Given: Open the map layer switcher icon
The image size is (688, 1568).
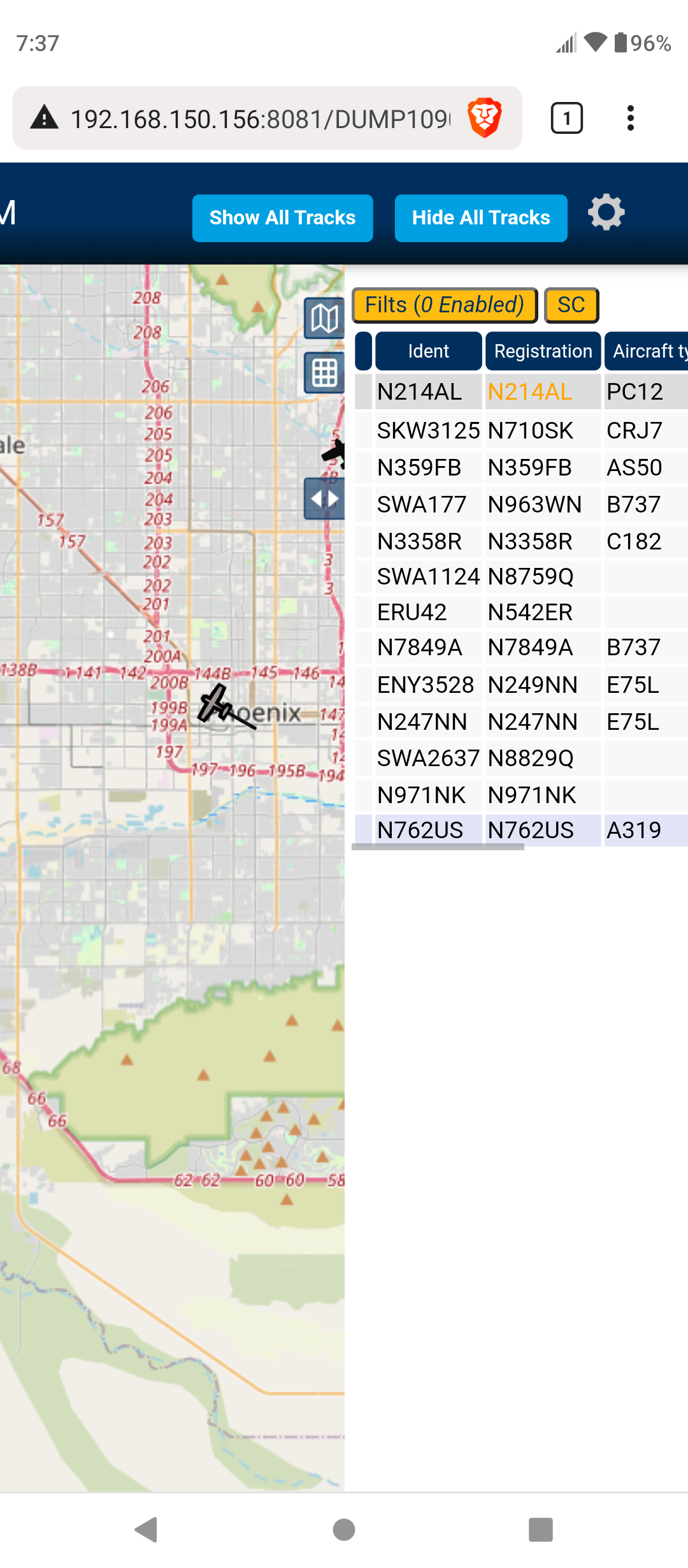Looking at the screenshot, I should (324, 318).
